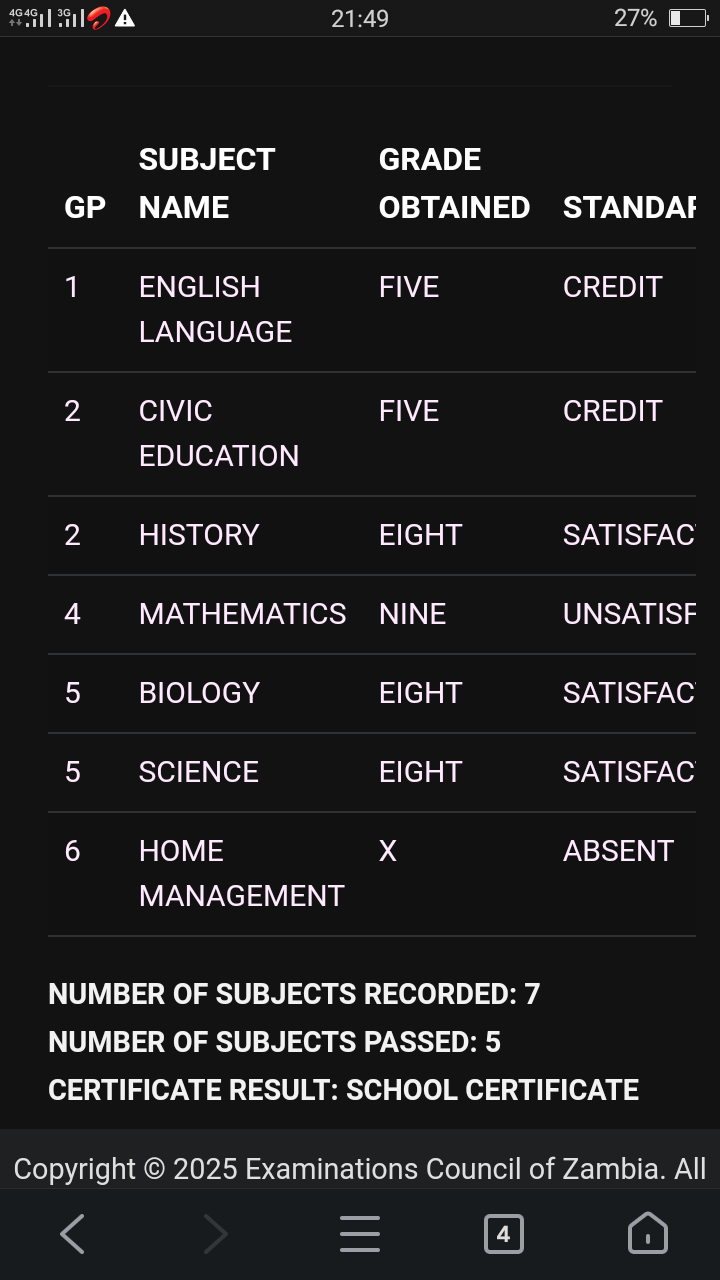Go forward to the next page
720x1280 pixels.
tap(216, 1235)
